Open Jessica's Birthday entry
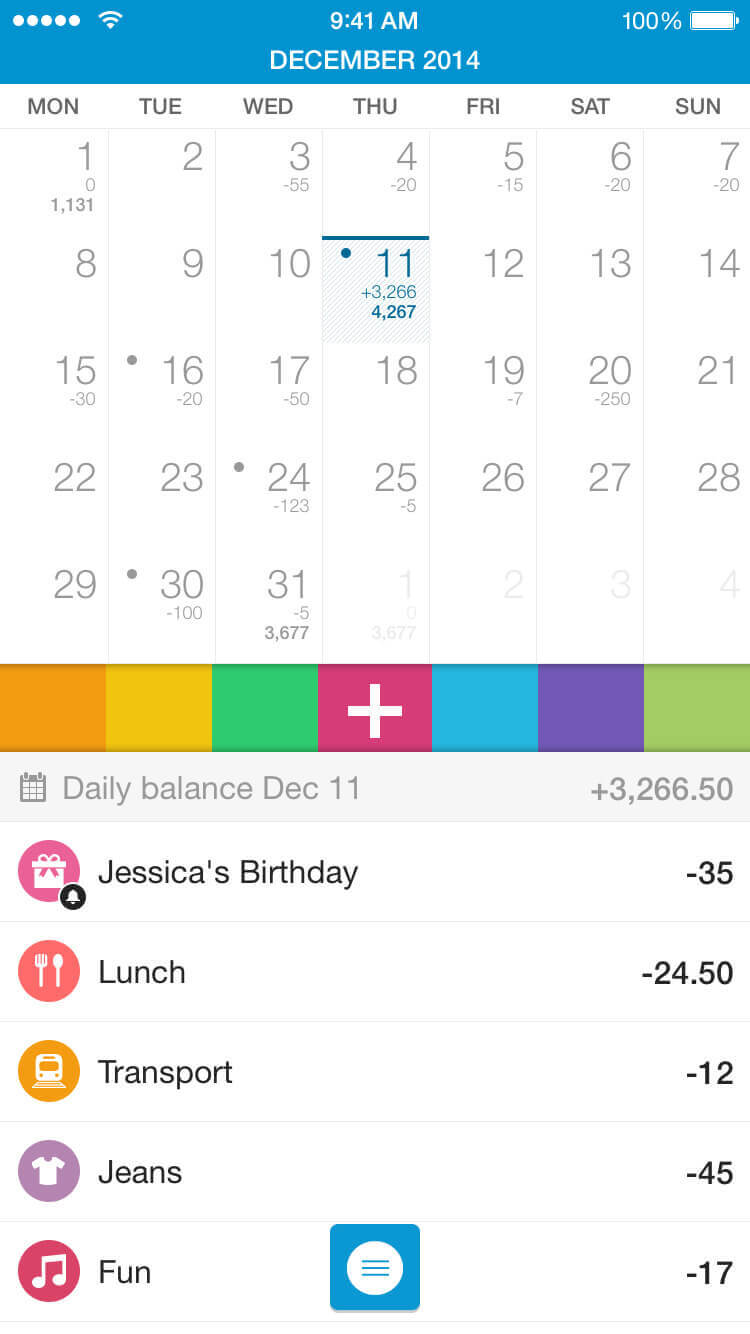Image resolution: width=750 pixels, height=1334 pixels. tap(375, 872)
